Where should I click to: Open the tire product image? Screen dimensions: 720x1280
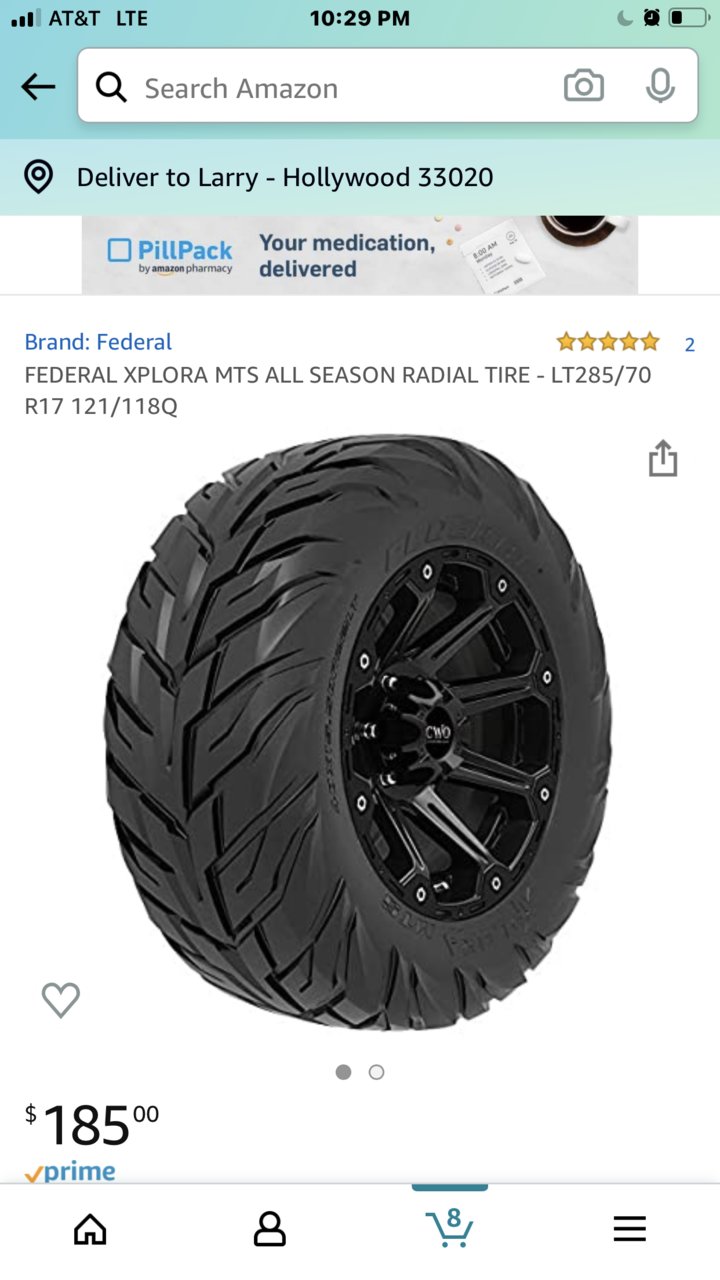click(358, 731)
